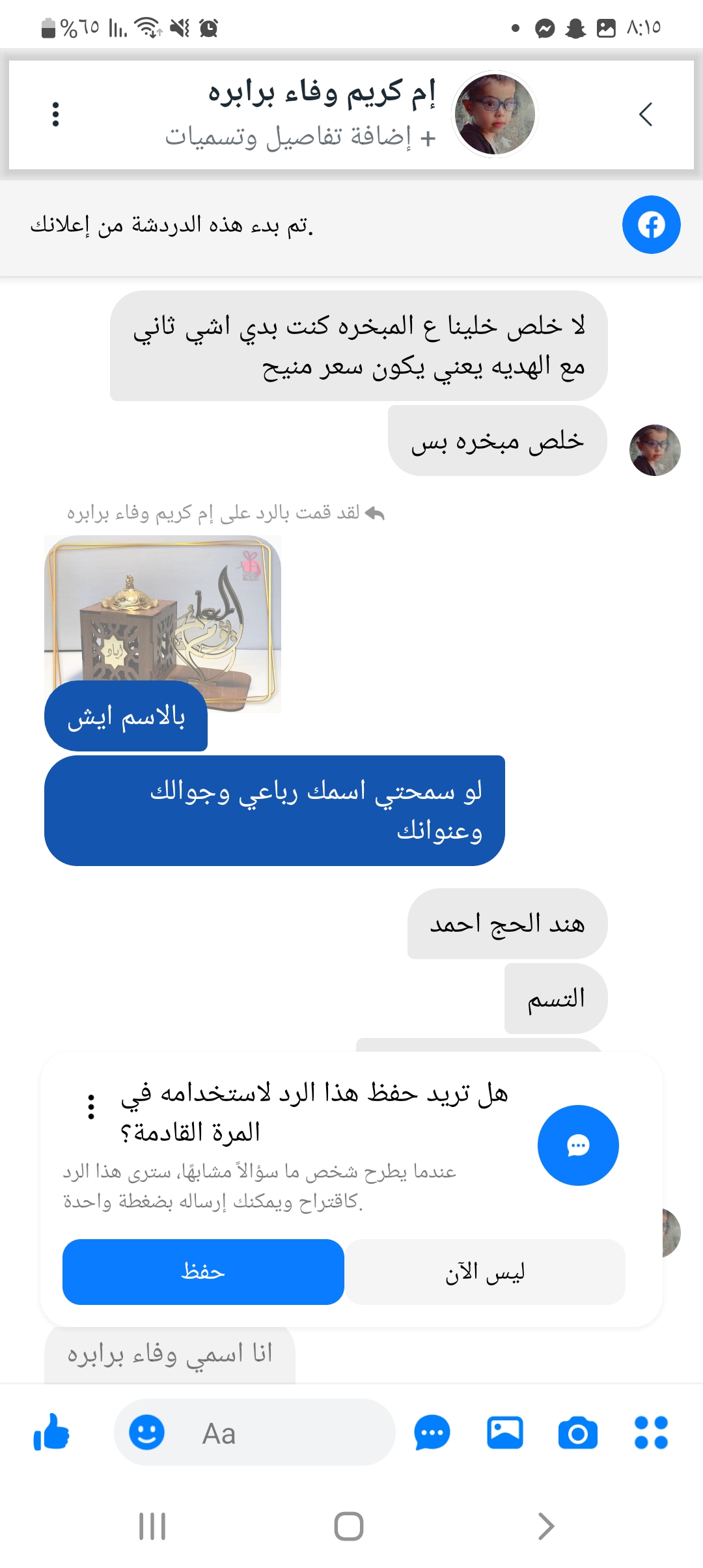Open more actions four-dot grid
The height and width of the screenshot is (1568, 703).
coord(651,1433)
